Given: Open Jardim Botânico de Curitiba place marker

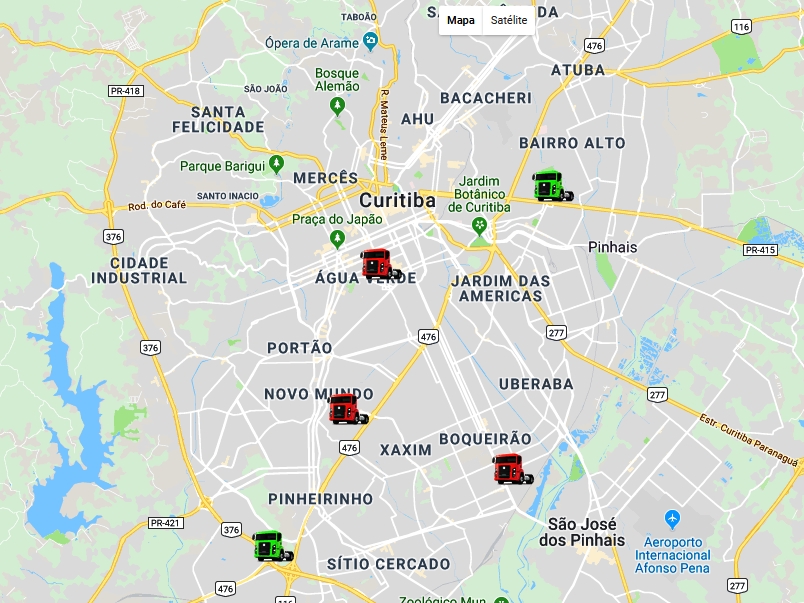Looking at the screenshot, I should point(480,225).
